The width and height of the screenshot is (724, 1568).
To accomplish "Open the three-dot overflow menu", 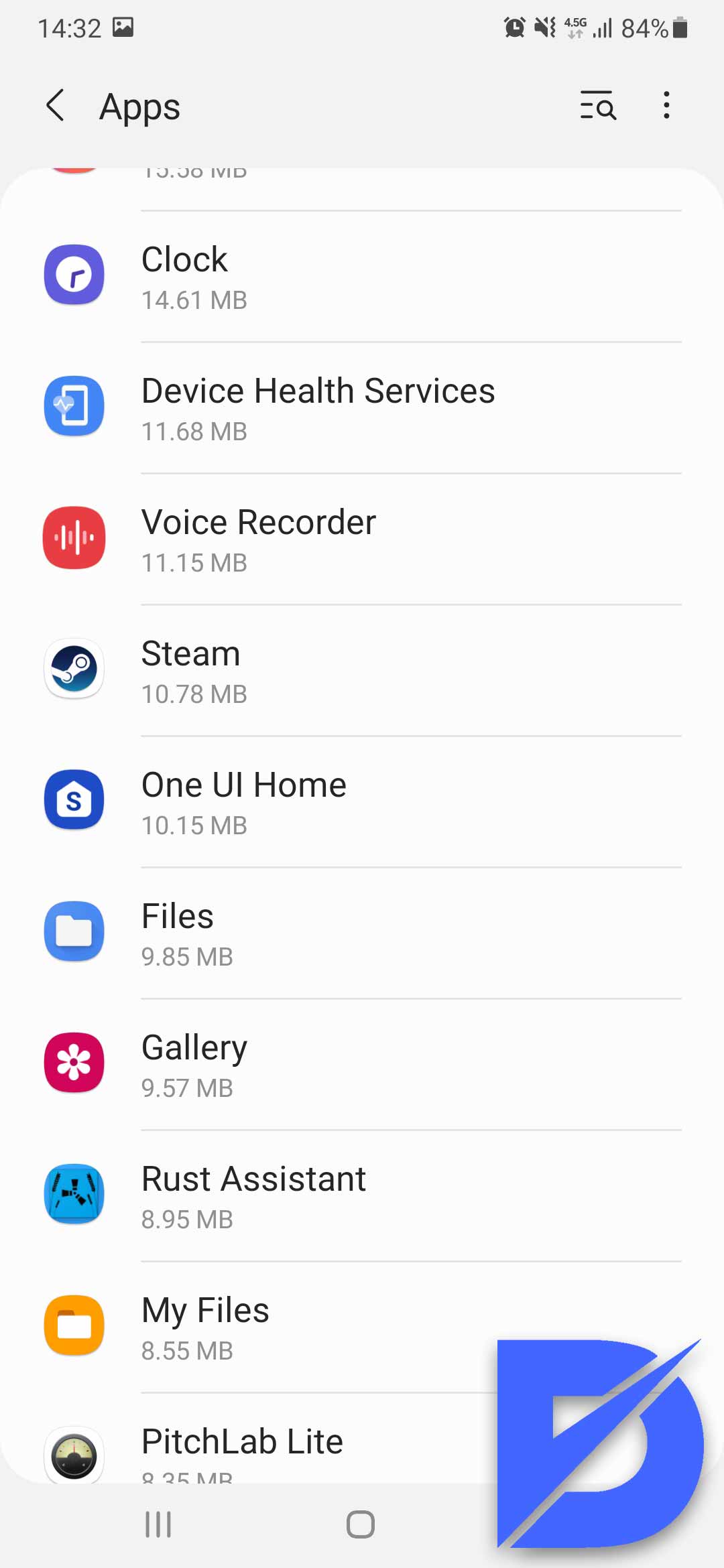I will tap(666, 106).
